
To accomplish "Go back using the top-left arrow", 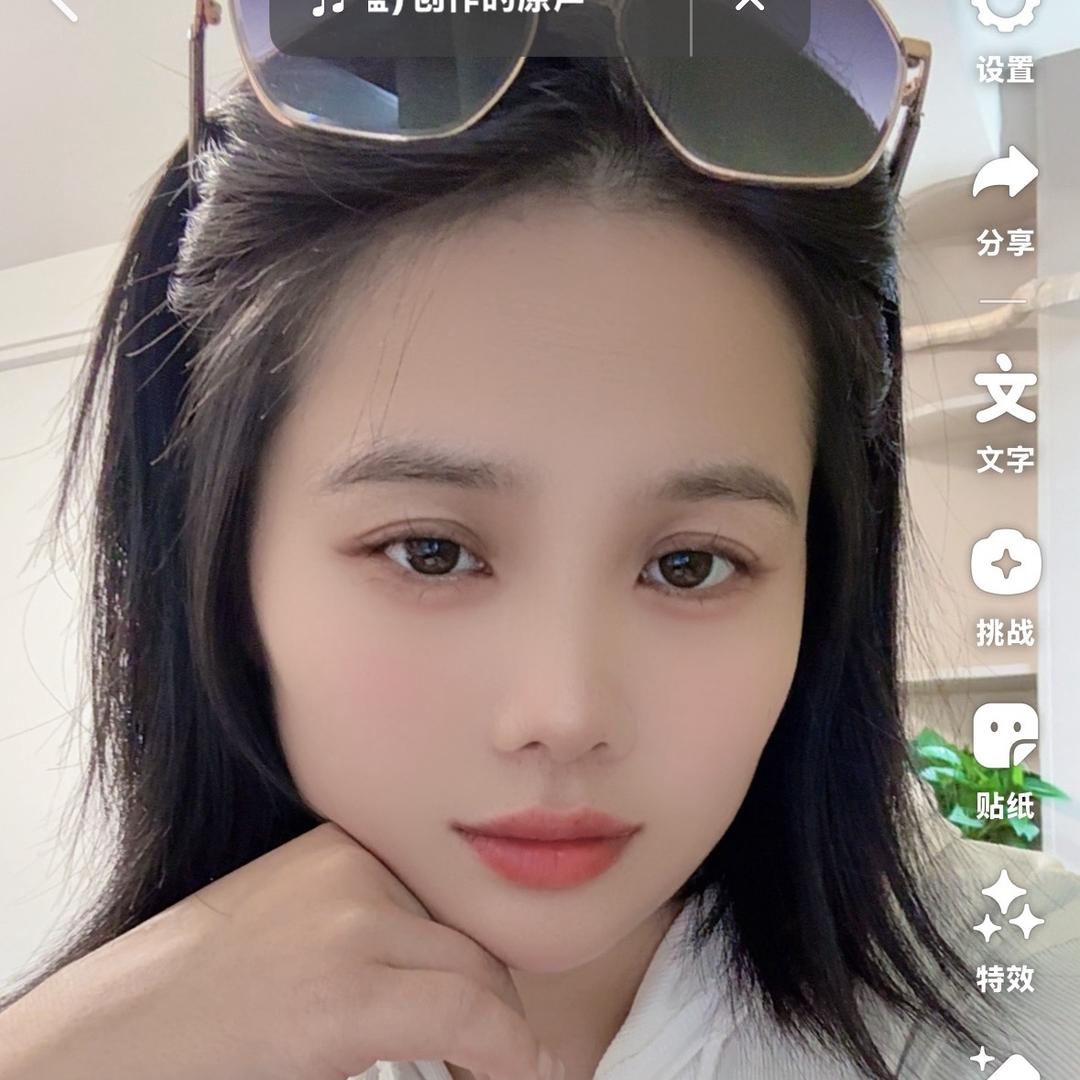I will pos(64,8).
